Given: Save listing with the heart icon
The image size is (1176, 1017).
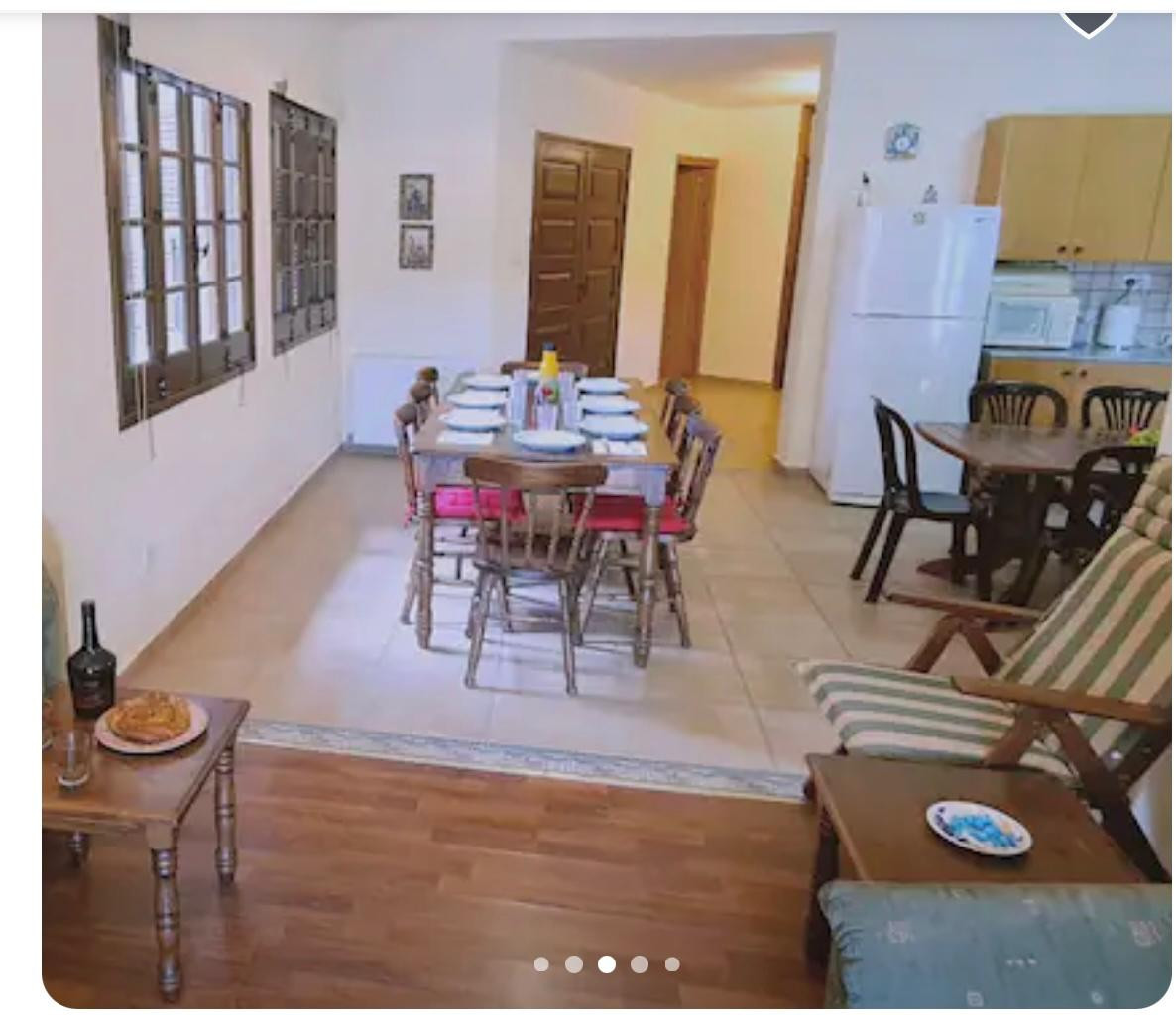Looking at the screenshot, I should [1088, 18].
